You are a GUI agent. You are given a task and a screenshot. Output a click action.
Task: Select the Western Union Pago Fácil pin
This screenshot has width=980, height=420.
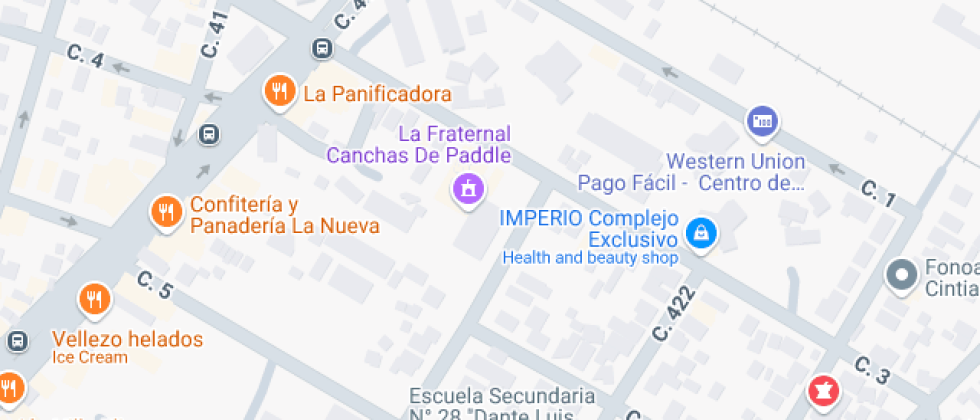pyautogui.click(x=762, y=122)
